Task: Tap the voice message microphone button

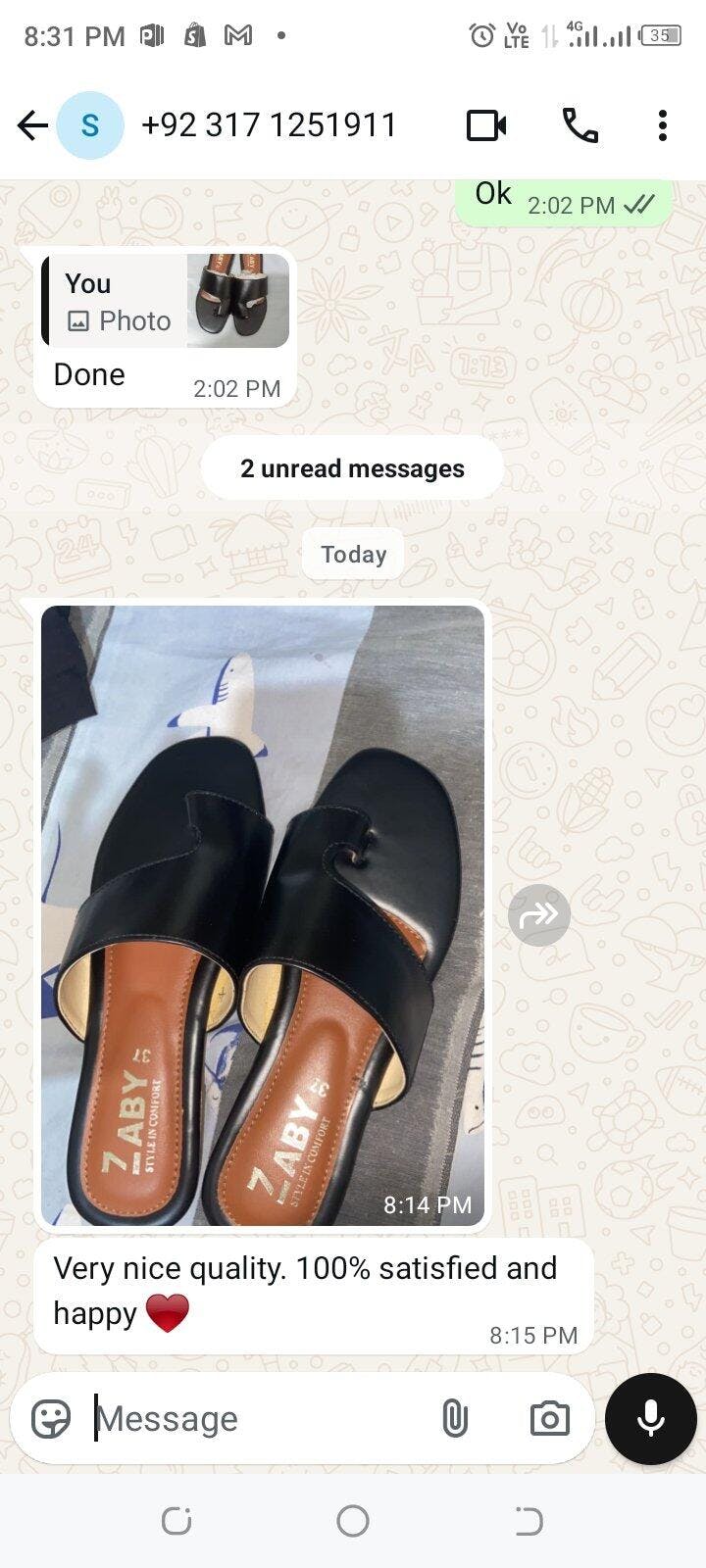Action: tap(650, 1419)
